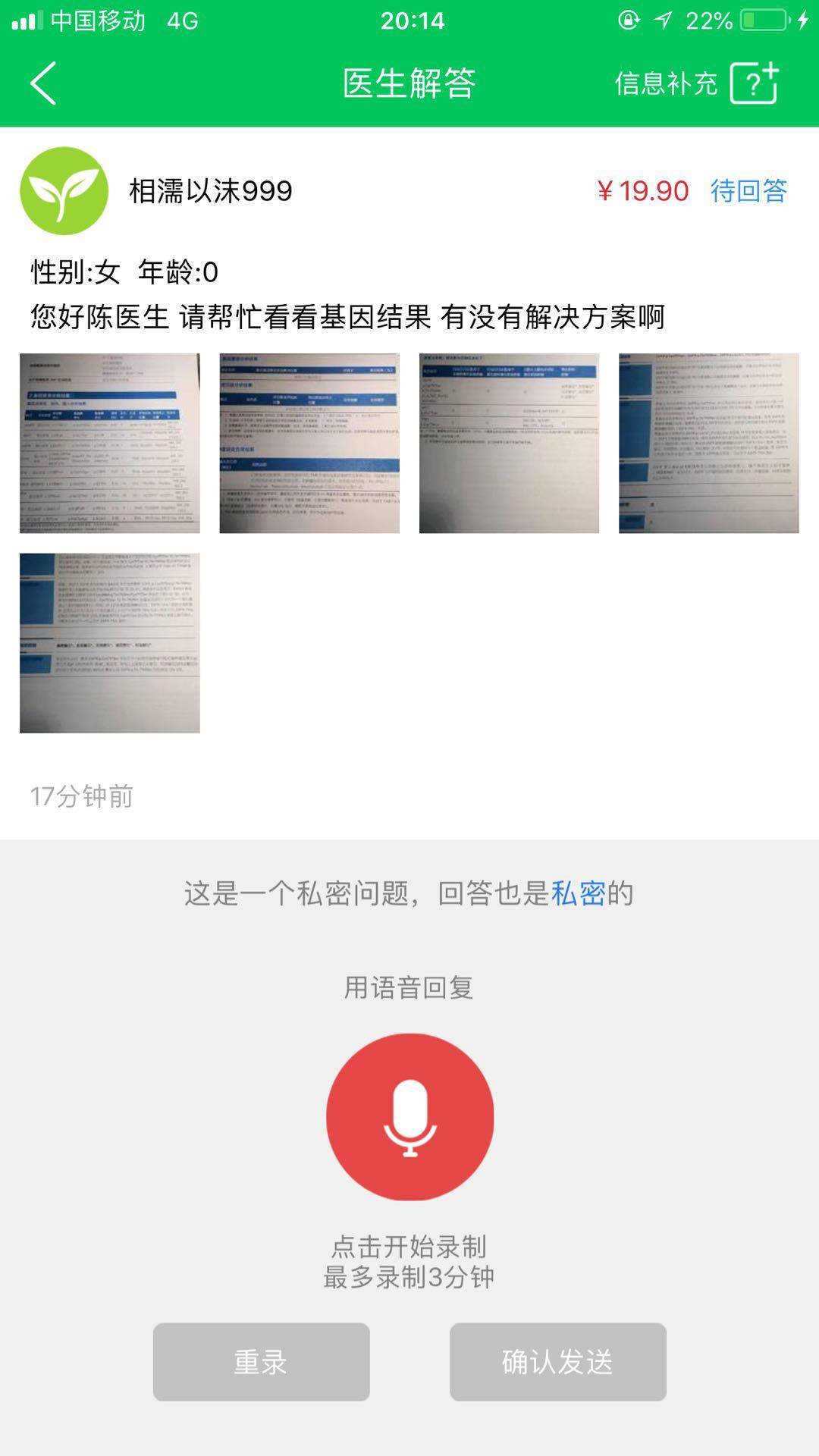Start recording with the red microphone button
The height and width of the screenshot is (1456, 819).
[409, 1116]
